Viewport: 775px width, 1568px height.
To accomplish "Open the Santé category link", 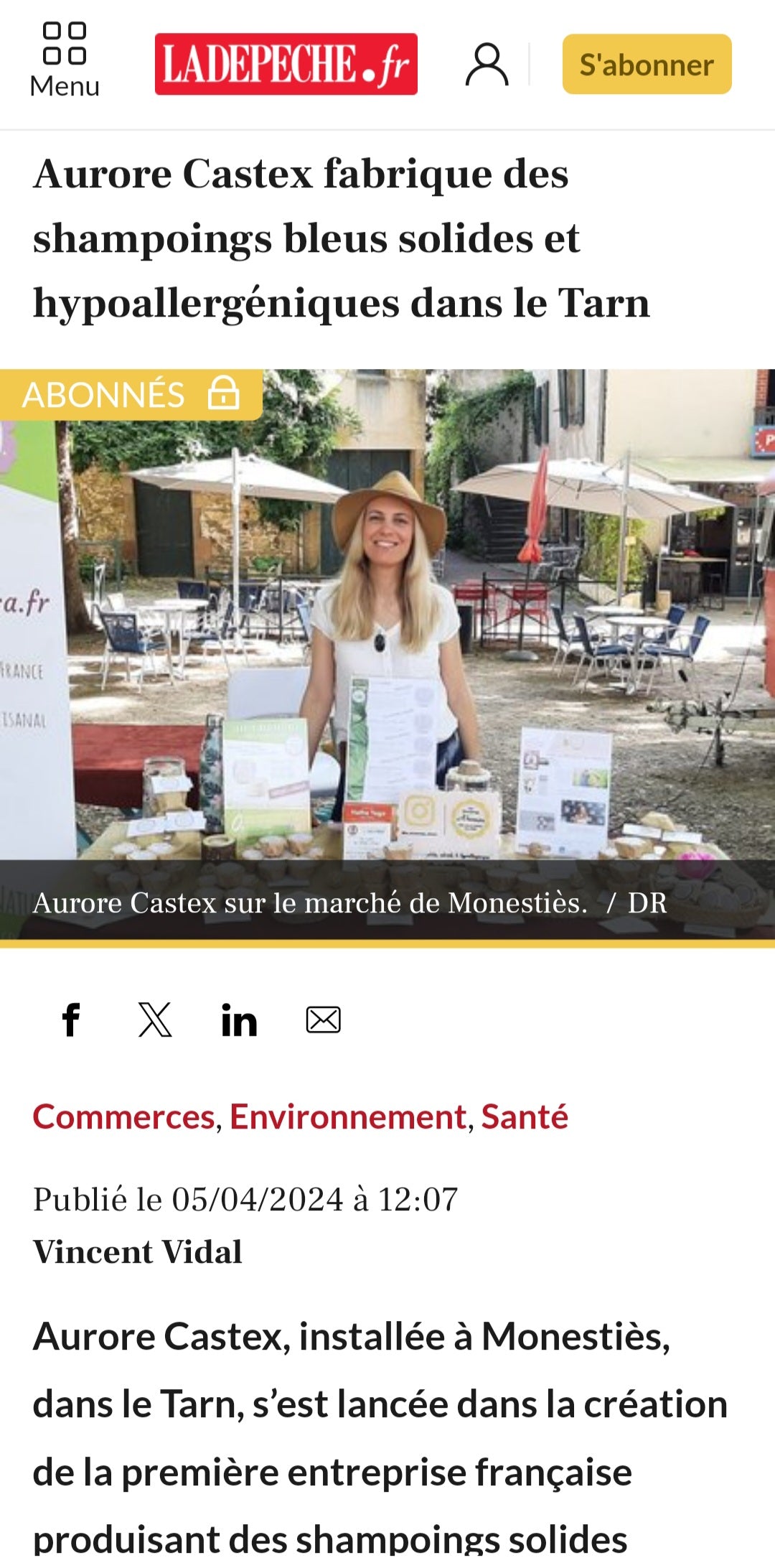I will point(525,1117).
